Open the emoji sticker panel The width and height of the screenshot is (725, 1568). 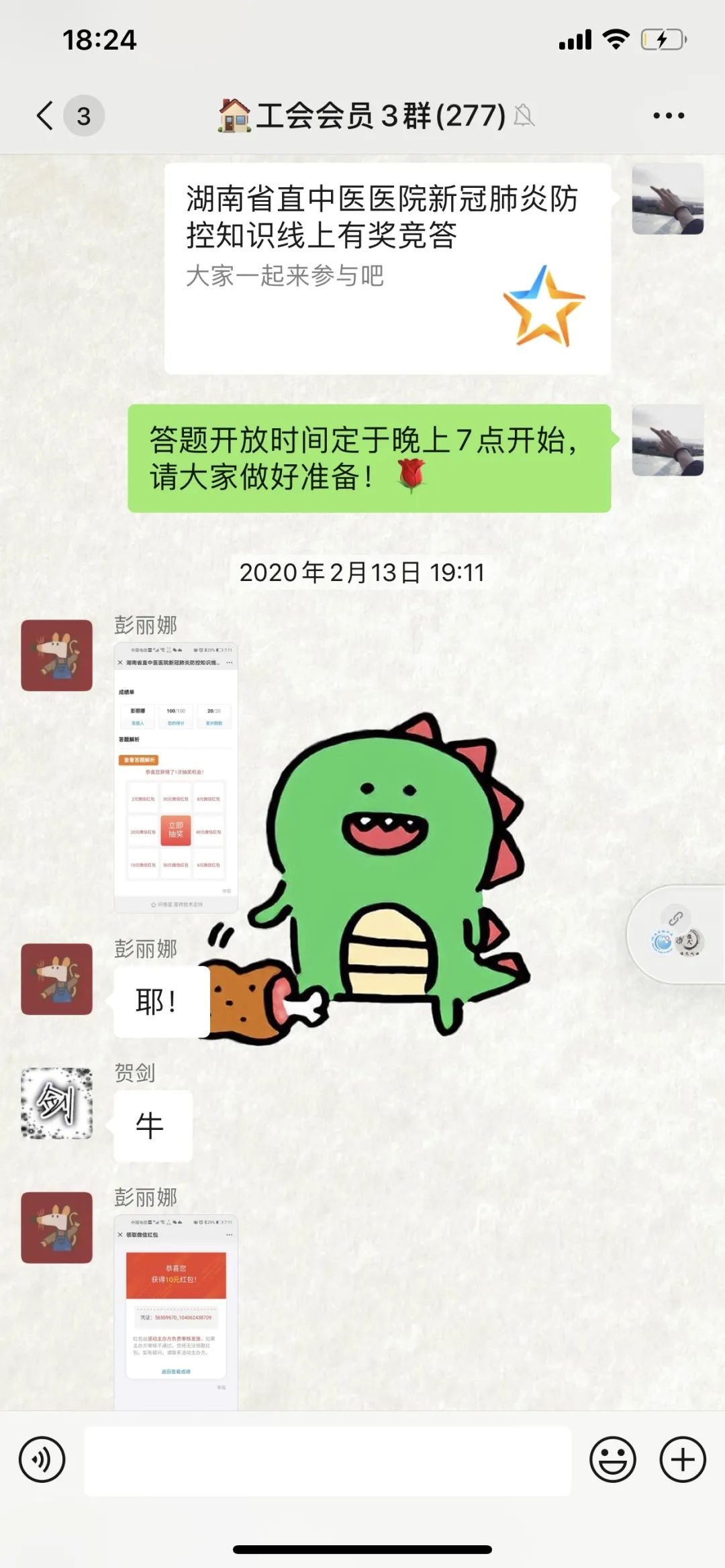pyautogui.click(x=612, y=1459)
